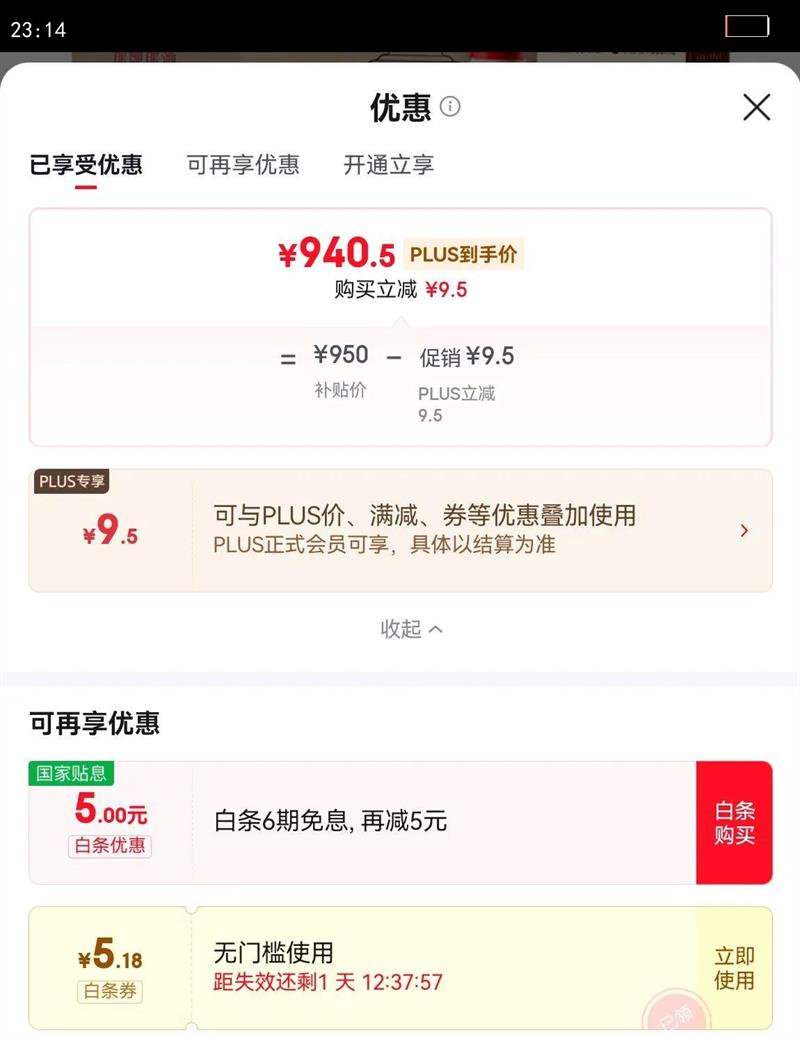The width and height of the screenshot is (800, 1037).
Task: Expand the PLUS专享 card via red chevron
Action: (744, 530)
